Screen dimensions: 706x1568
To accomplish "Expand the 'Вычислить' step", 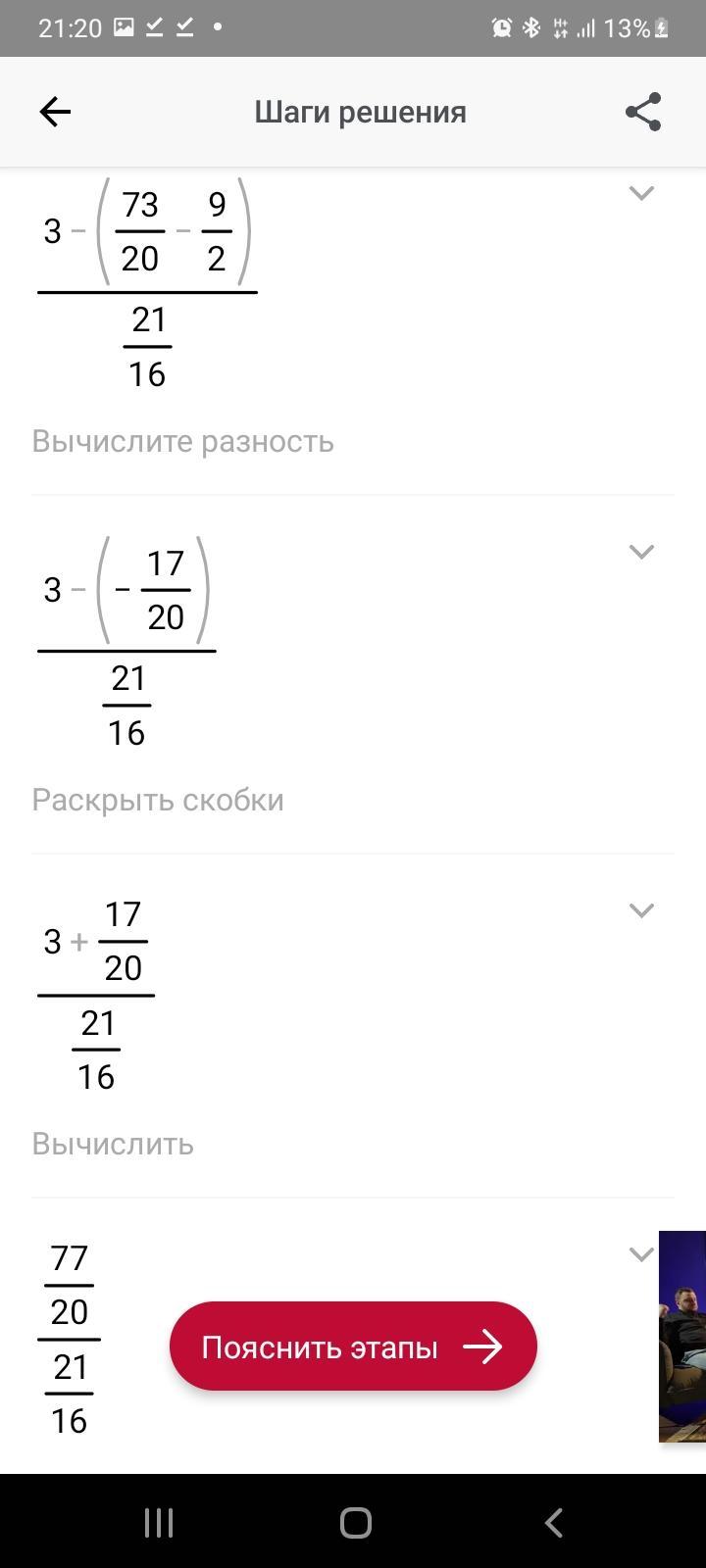I will point(641,910).
